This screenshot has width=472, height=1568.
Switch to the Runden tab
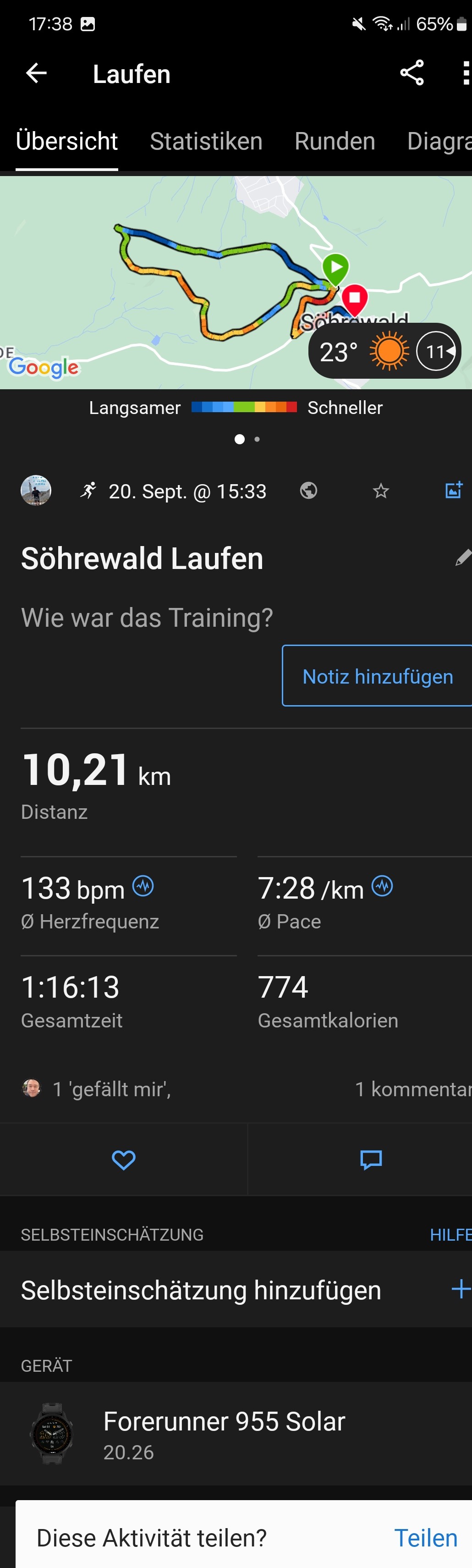tap(335, 141)
